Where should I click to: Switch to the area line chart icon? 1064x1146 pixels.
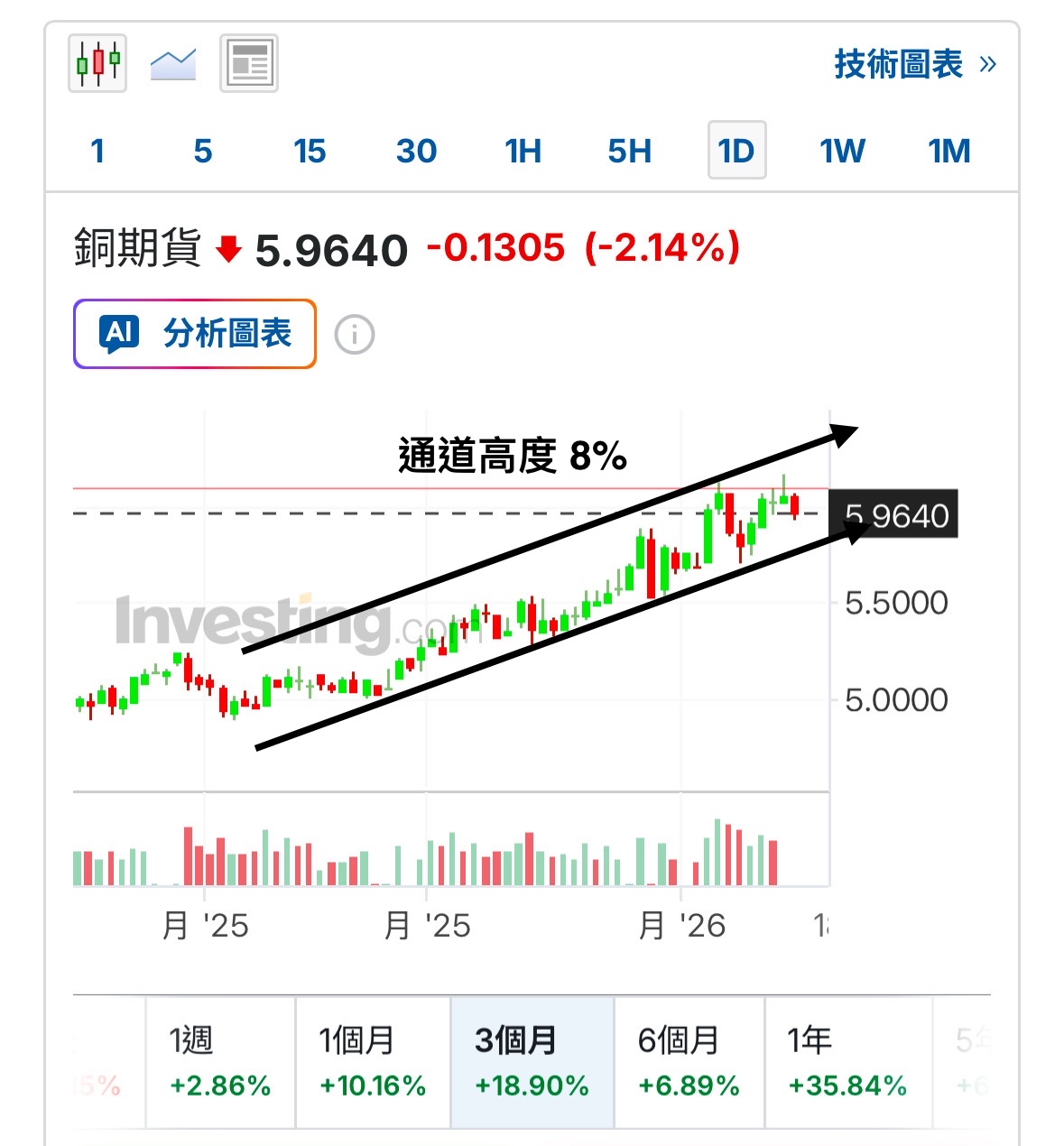click(x=173, y=64)
